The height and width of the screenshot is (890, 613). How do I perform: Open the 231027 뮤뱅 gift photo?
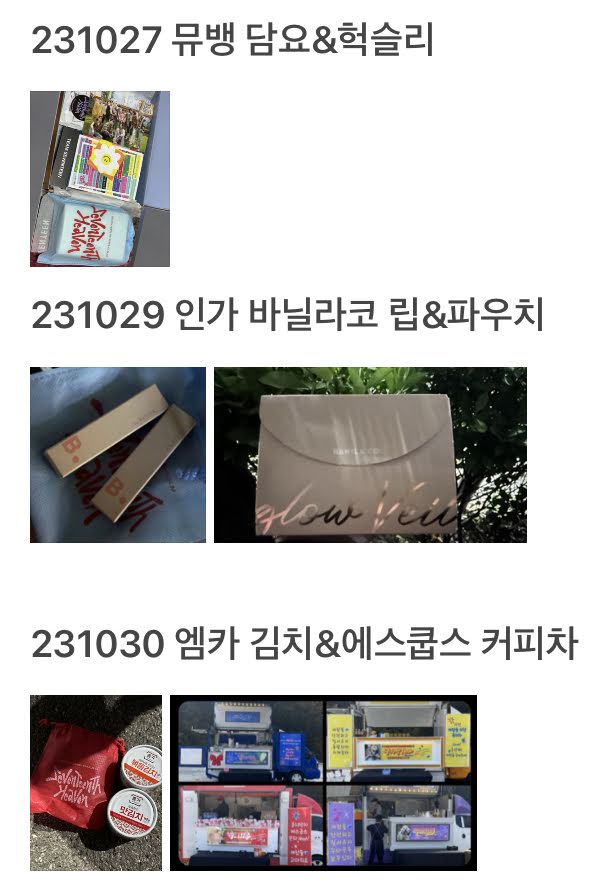100,179
